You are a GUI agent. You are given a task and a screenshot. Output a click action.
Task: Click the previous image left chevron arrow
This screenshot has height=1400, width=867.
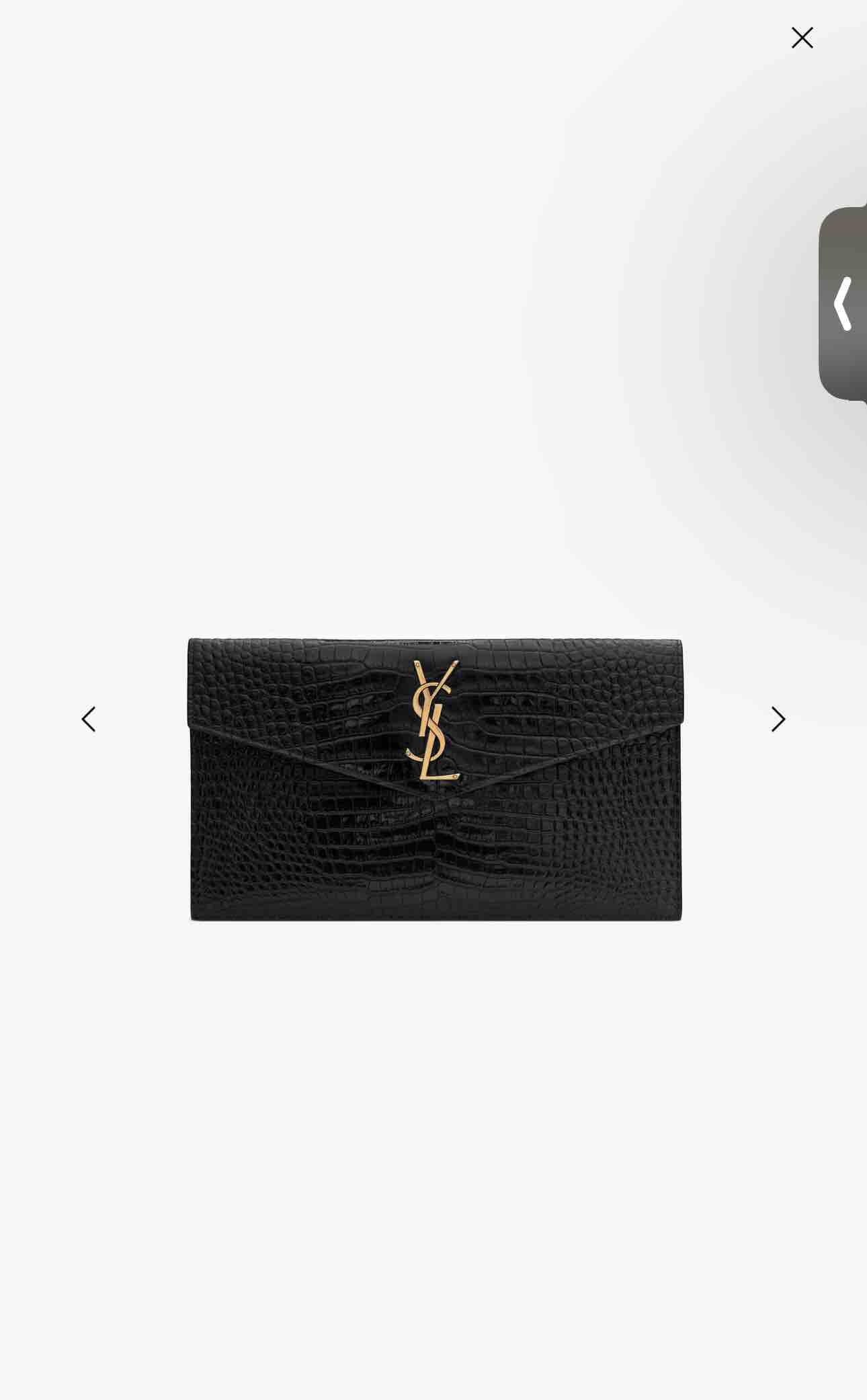click(89, 719)
